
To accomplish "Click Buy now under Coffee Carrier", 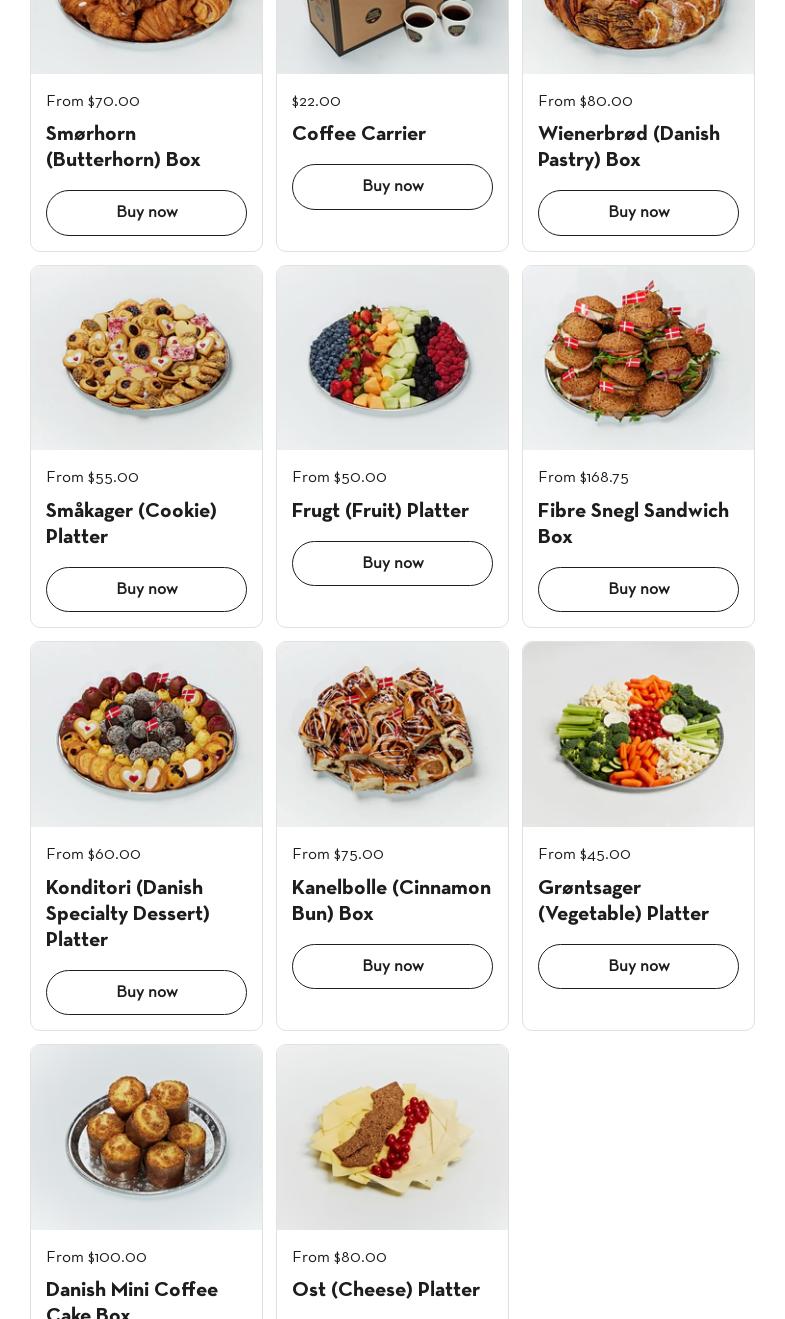I will tap(392, 186).
